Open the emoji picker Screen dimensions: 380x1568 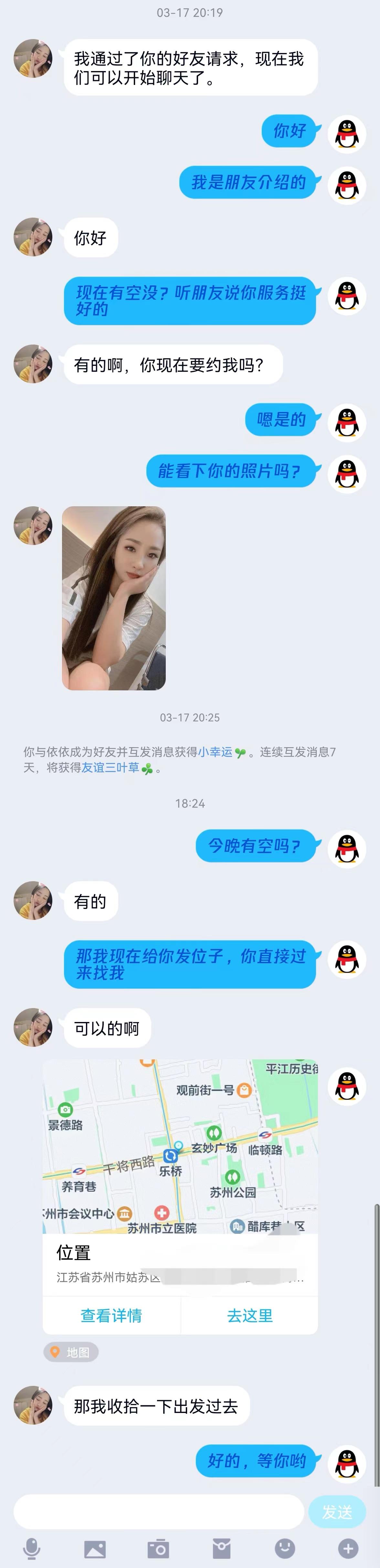point(284,1549)
